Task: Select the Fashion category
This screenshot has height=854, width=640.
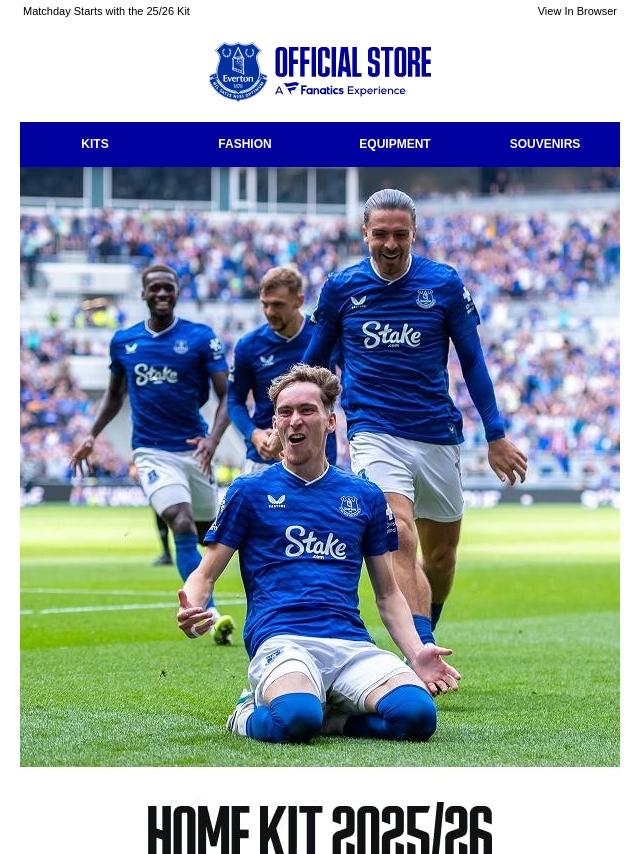Action: [245, 144]
